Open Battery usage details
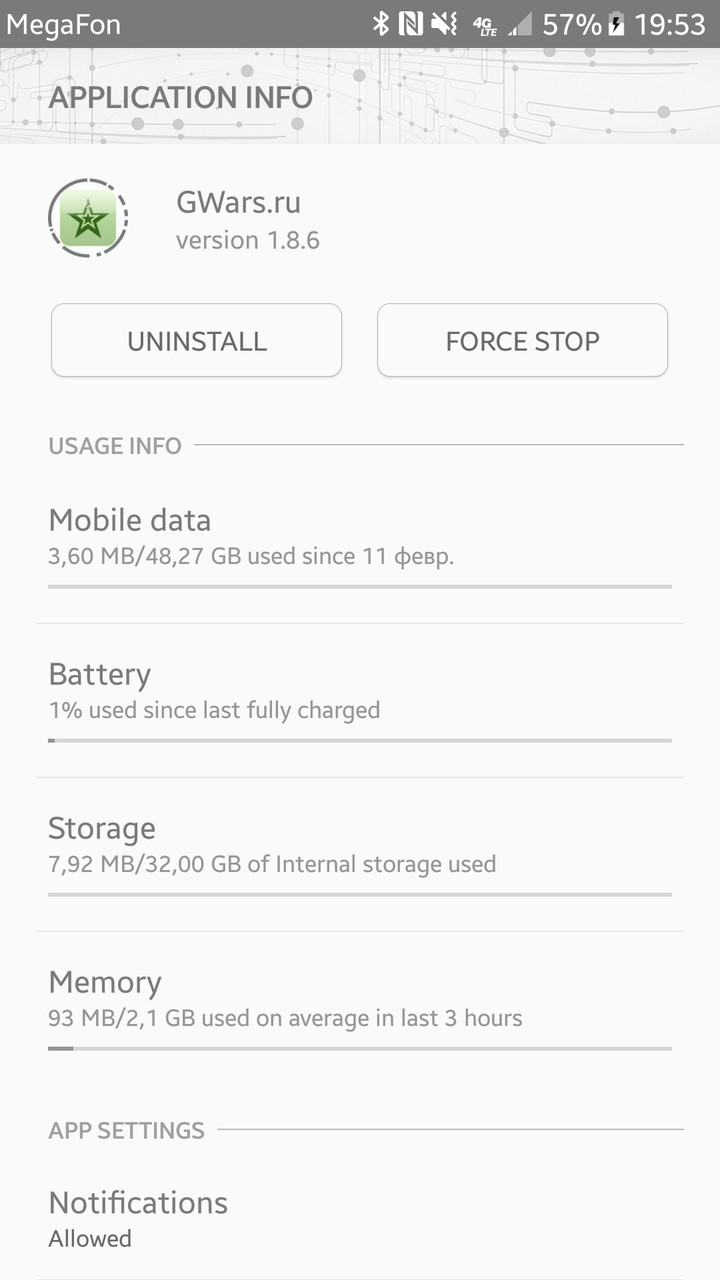Image resolution: width=720 pixels, height=1280 pixels. 360,700
